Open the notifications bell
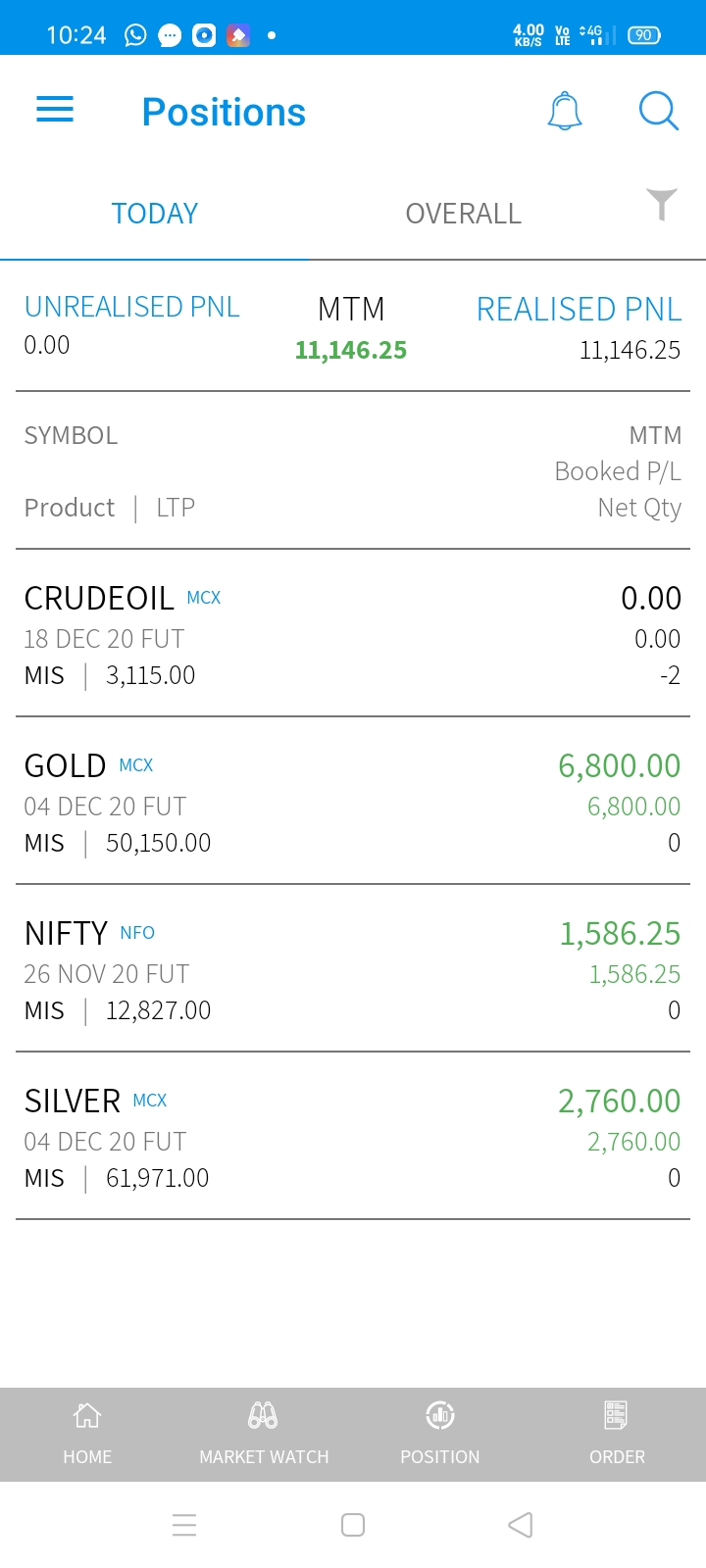 coord(564,111)
